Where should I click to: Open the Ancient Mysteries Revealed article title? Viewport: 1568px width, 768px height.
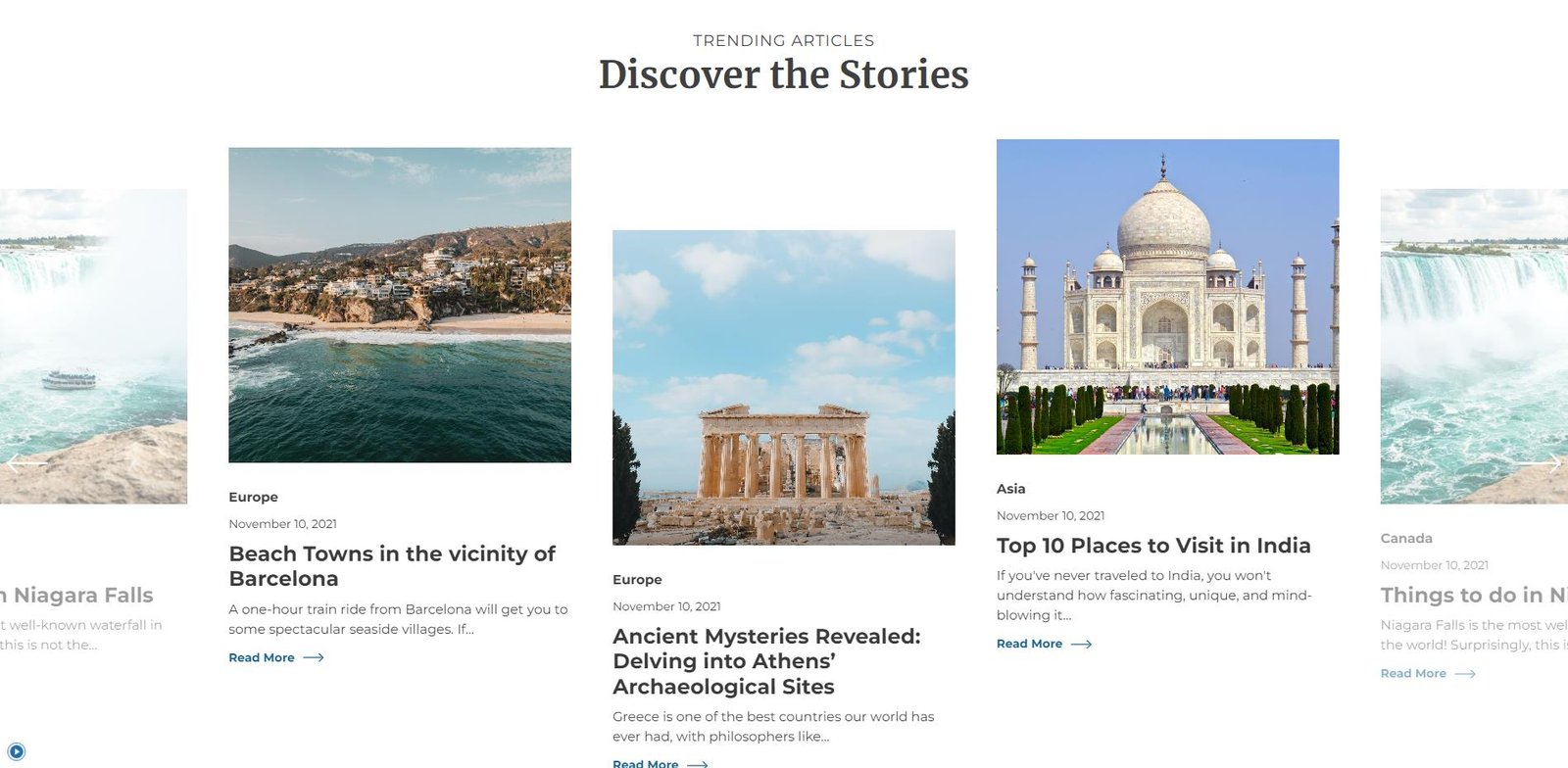tap(766, 661)
